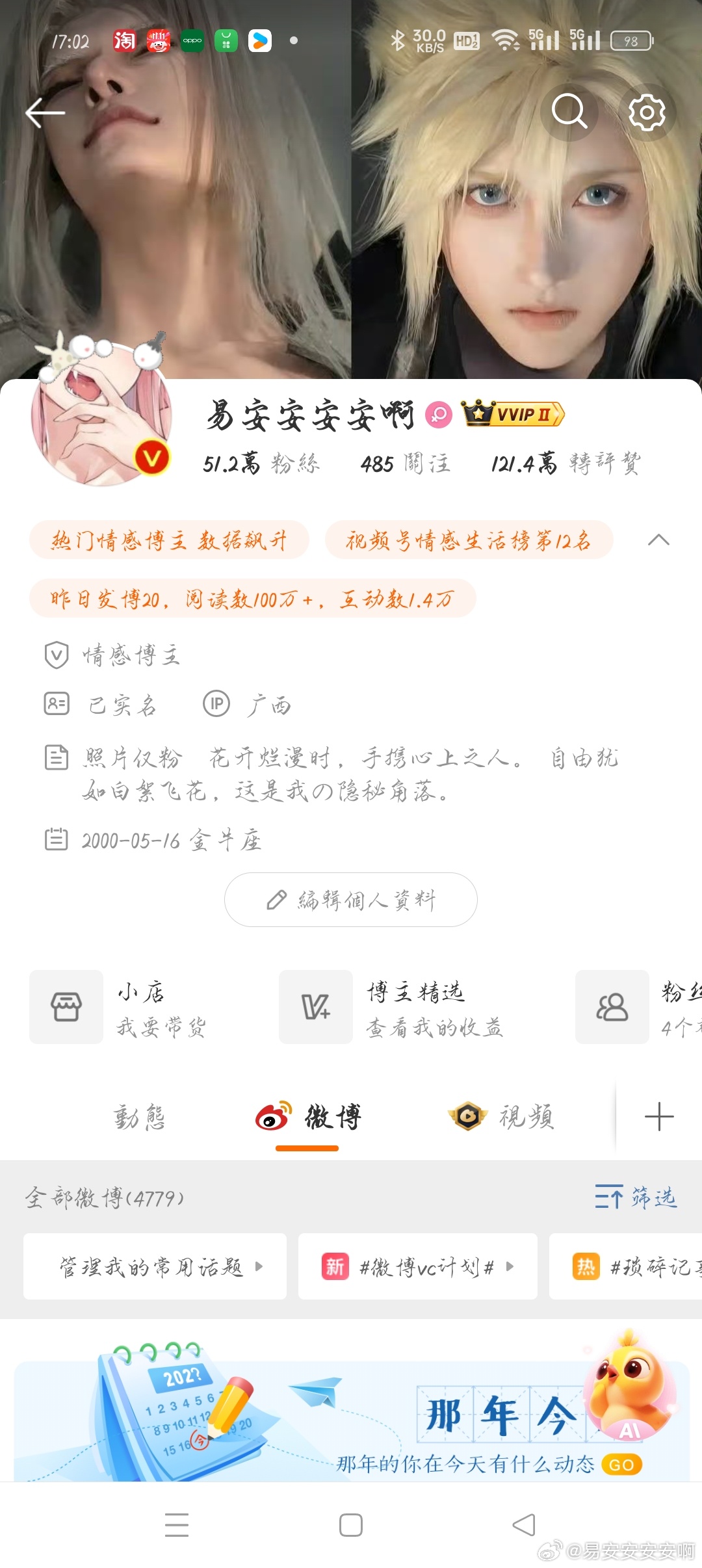Tap the VVIP II membership badge
The height and width of the screenshot is (1568, 702).
(x=513, y=414)
